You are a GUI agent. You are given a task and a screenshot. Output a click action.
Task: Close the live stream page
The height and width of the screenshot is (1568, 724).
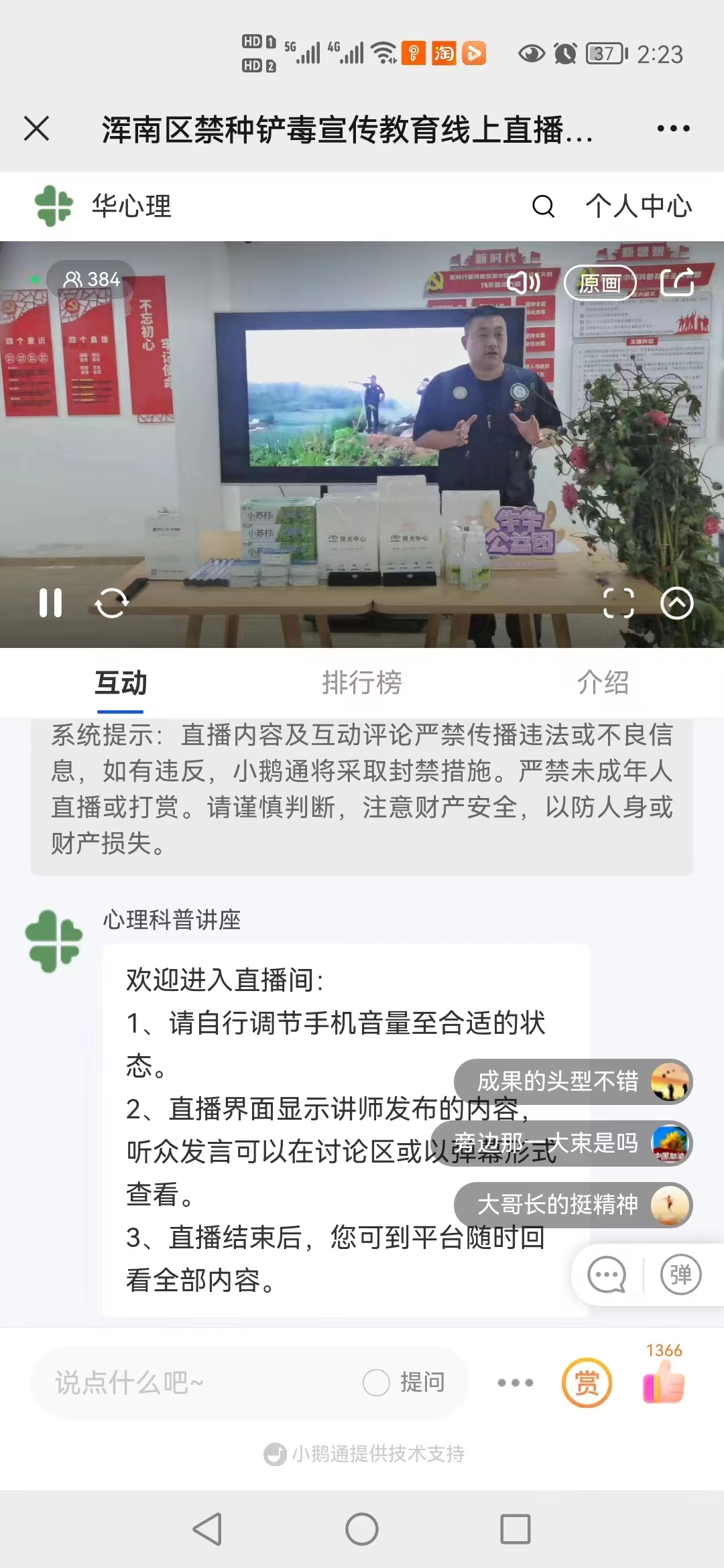point(37,129)
